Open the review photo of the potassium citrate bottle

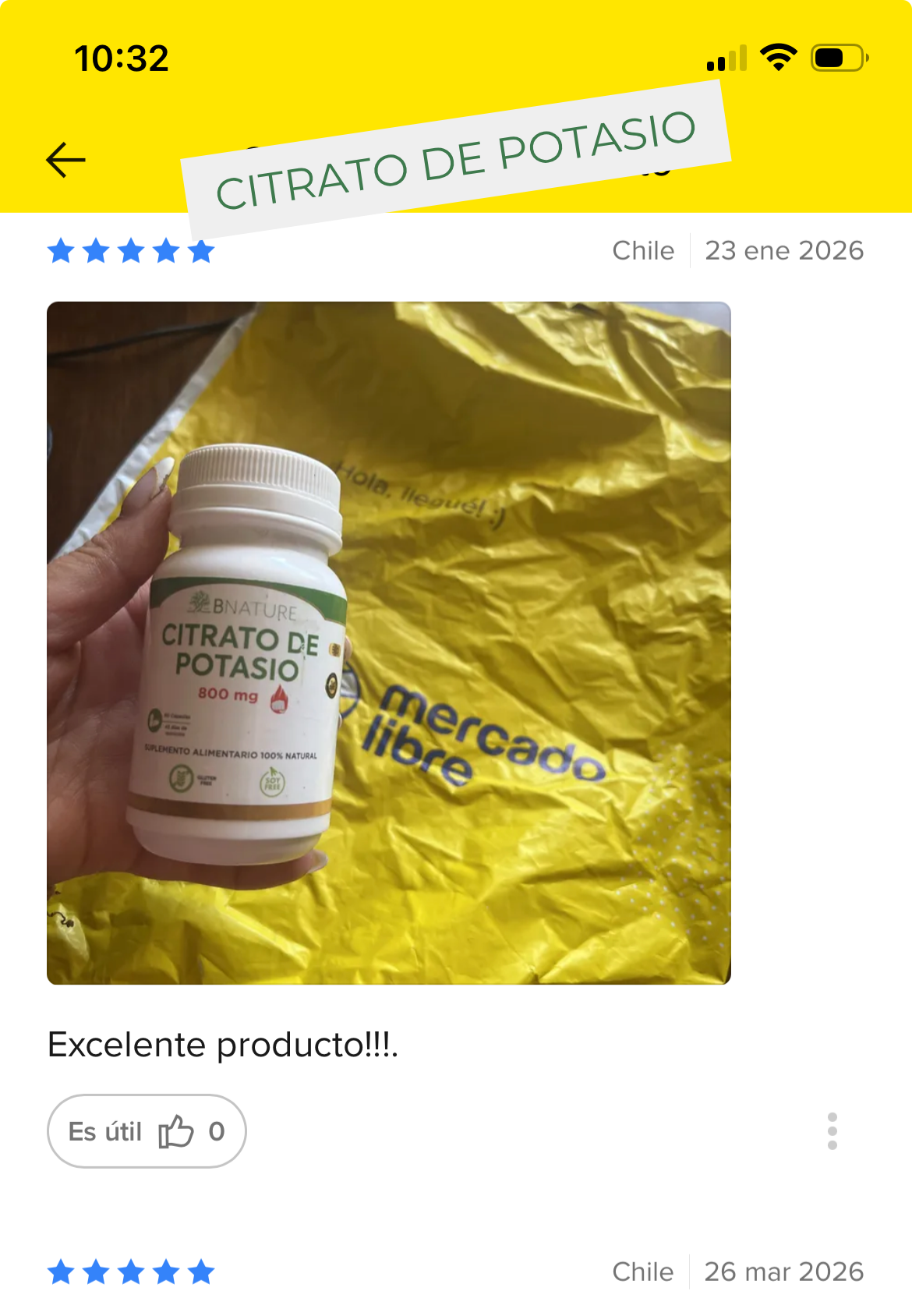pos(388,642)
